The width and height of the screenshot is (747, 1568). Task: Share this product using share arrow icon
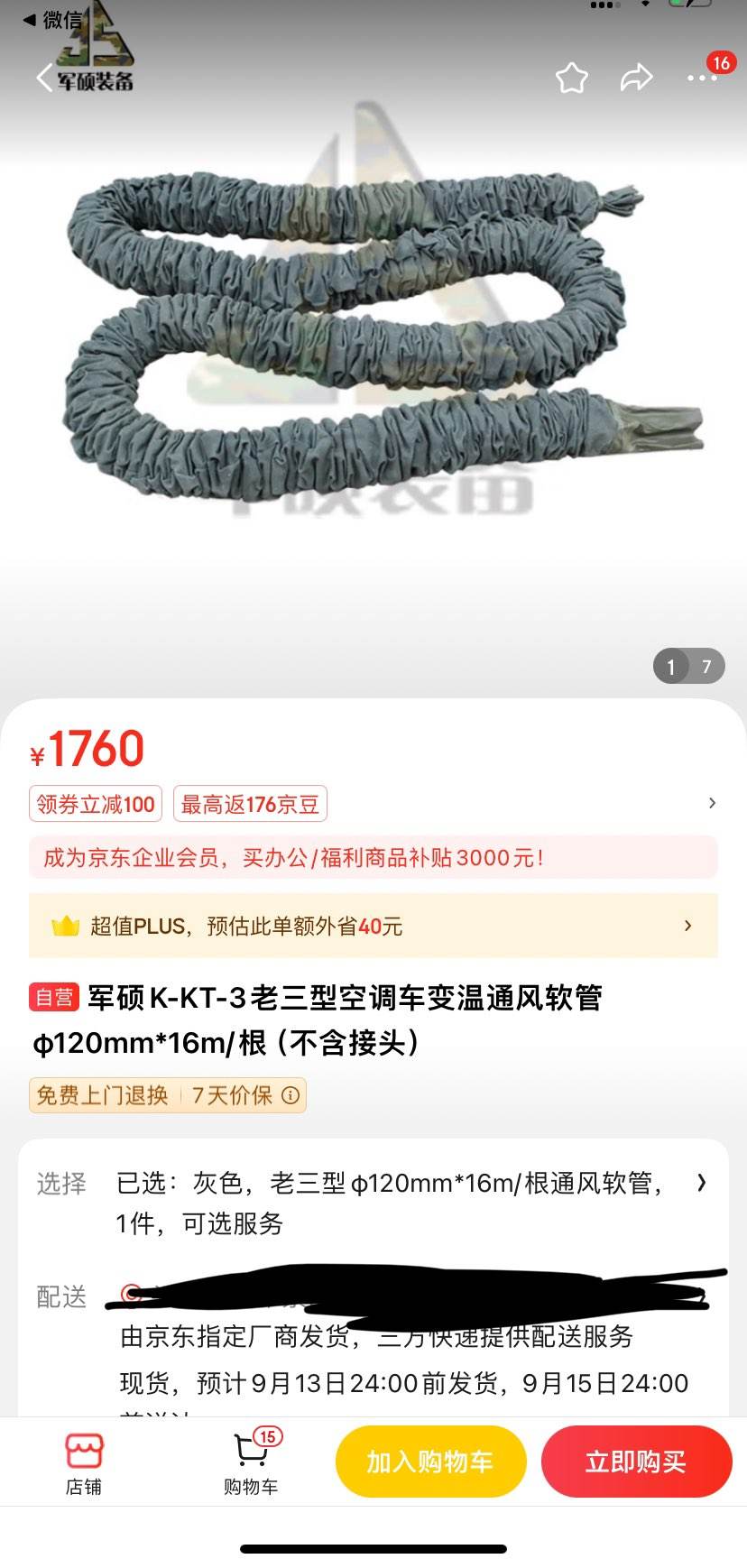click(636, 78)
